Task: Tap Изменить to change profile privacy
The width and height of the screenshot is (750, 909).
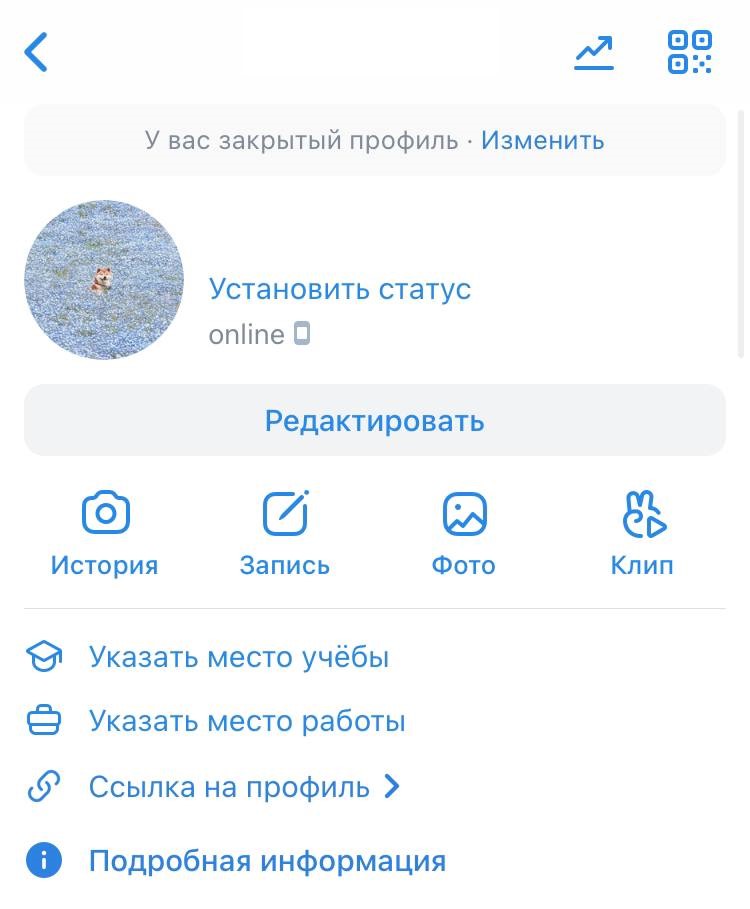Action: [542, 140]
